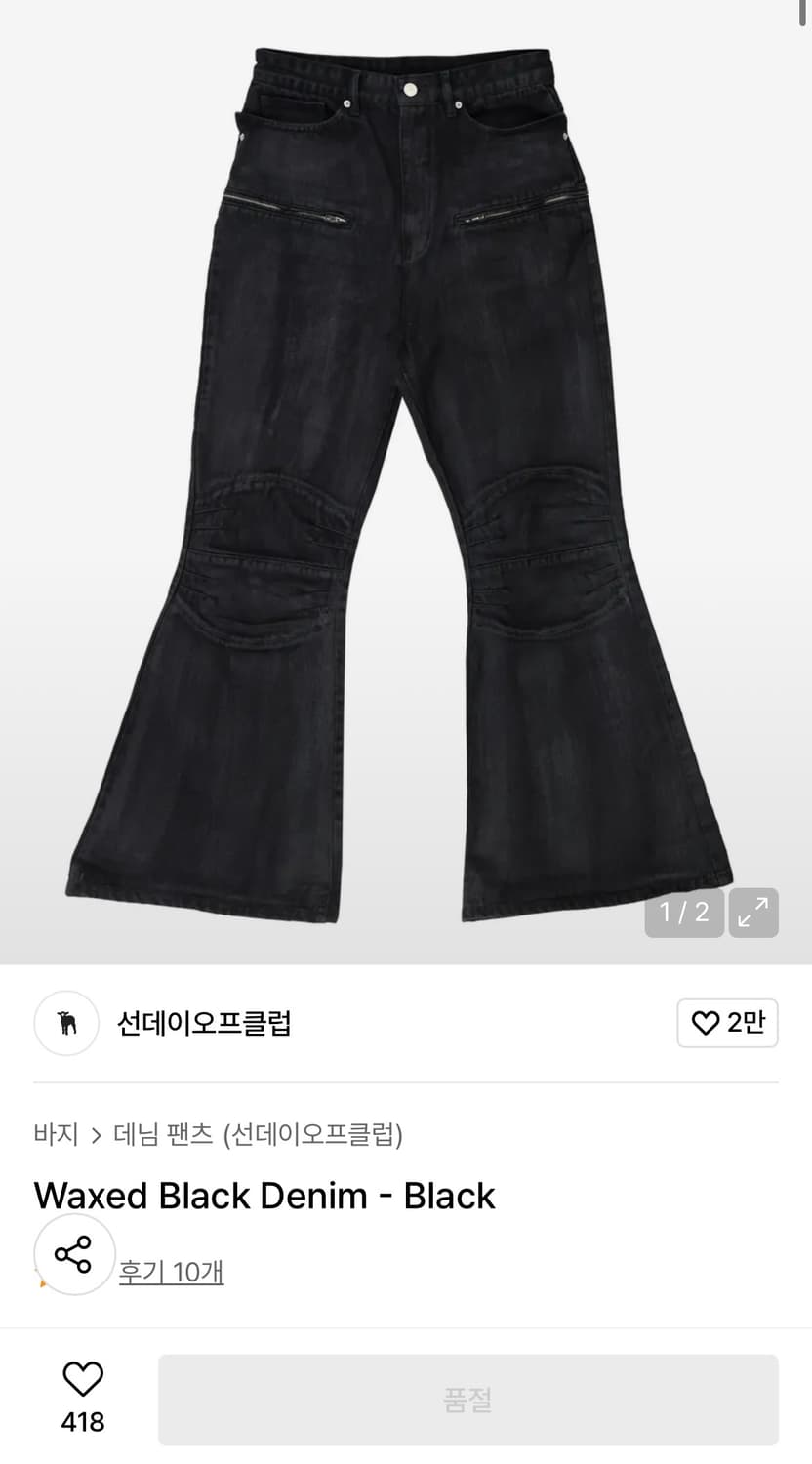Select the "Waxed Black Denim - Black" product title
The image size is (812, 1464).
pos(264,1196)
